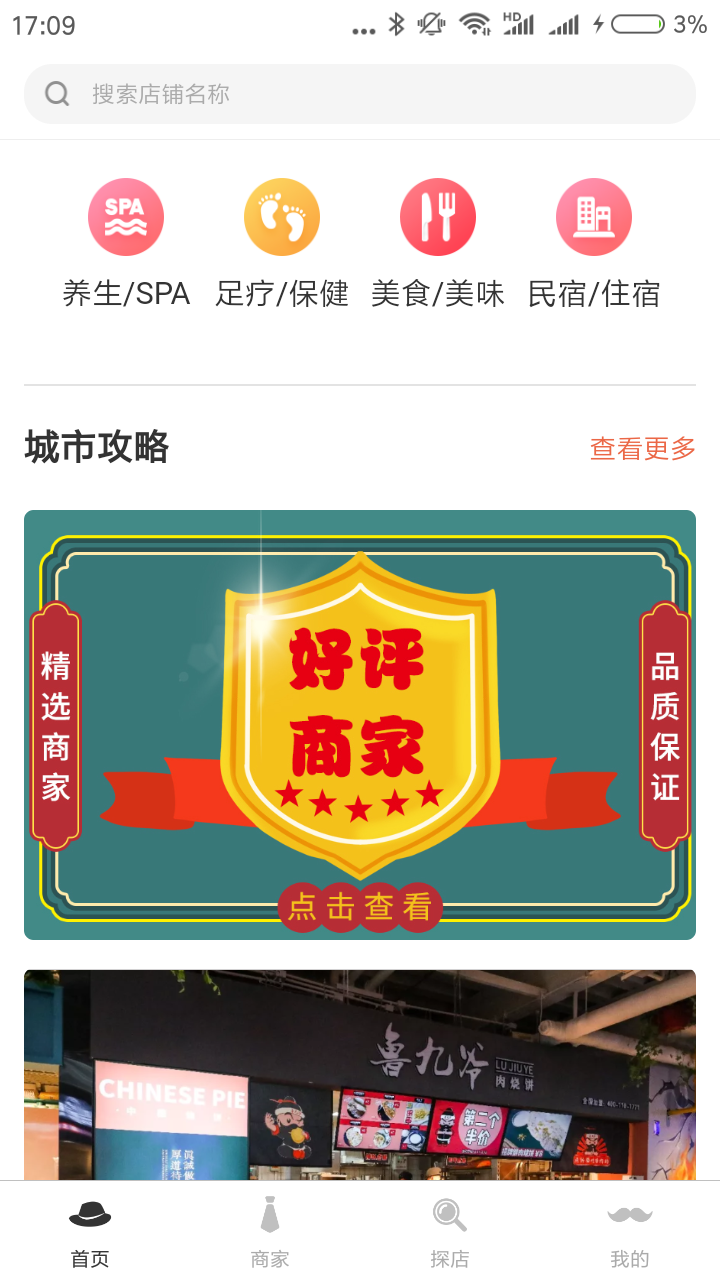Select the 足疗/保健 footprint icon
This screenshot has width=720, height=1280.
coord(281,216)
